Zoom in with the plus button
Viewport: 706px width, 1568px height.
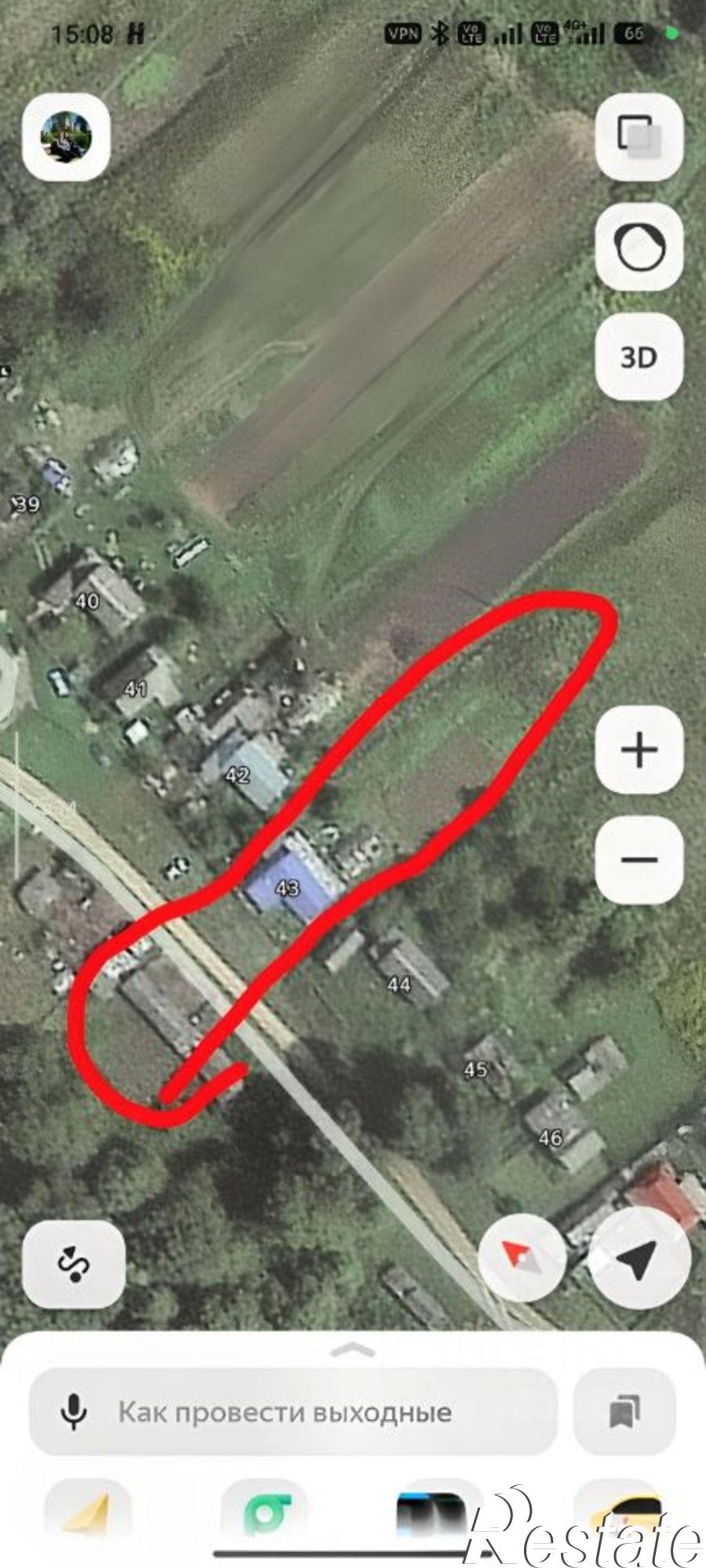639,750
